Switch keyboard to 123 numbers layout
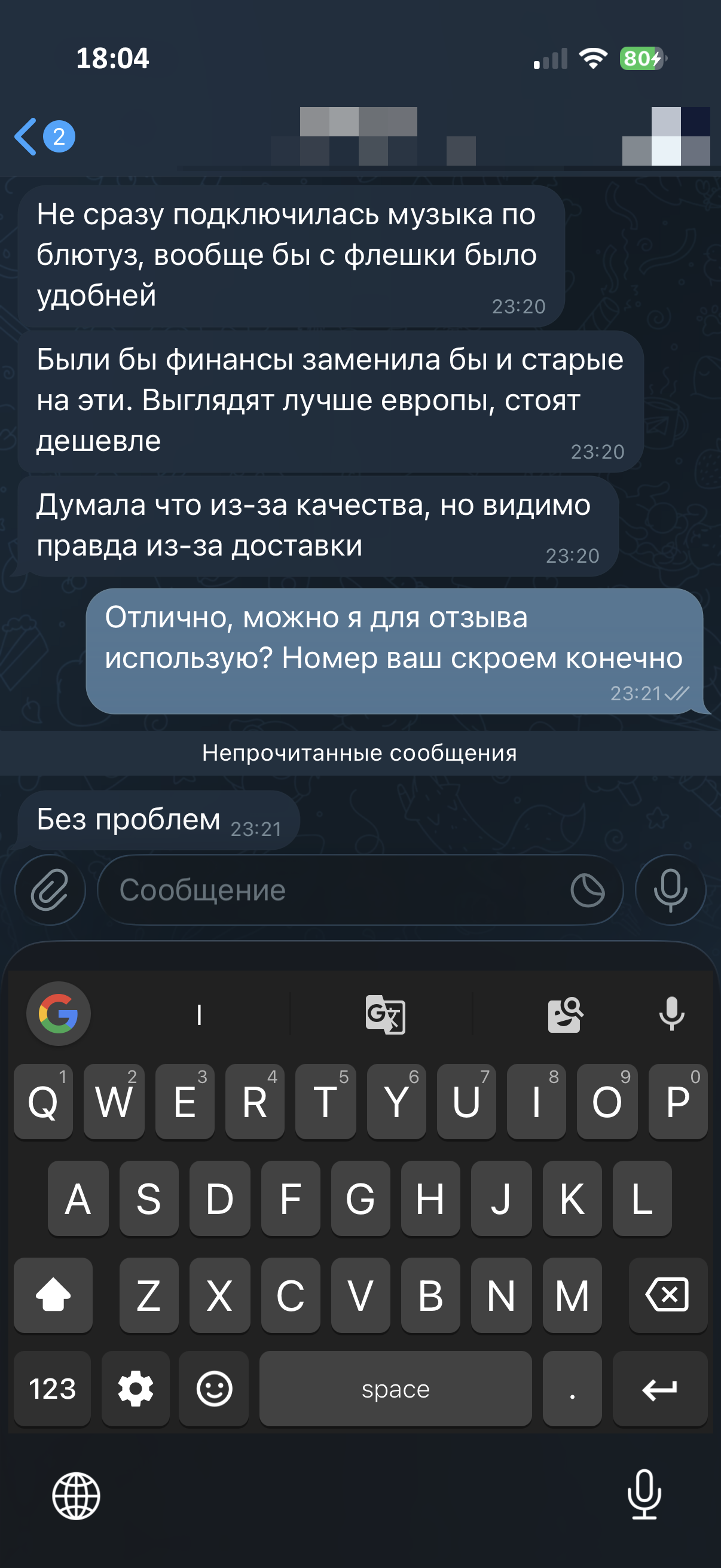This screenshot has height=1568, width=721. click(53, 1389)
